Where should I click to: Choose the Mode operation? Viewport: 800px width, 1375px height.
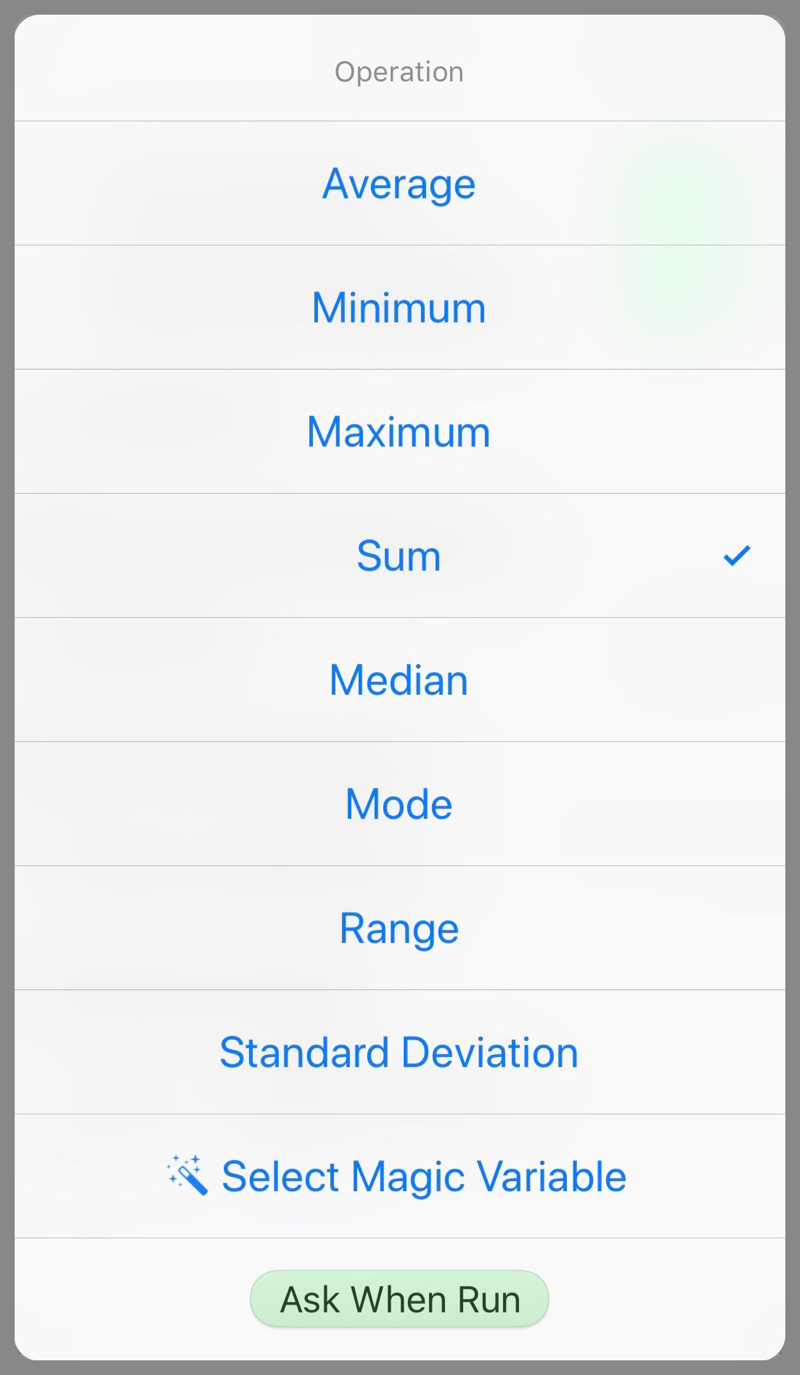(399, 803)
